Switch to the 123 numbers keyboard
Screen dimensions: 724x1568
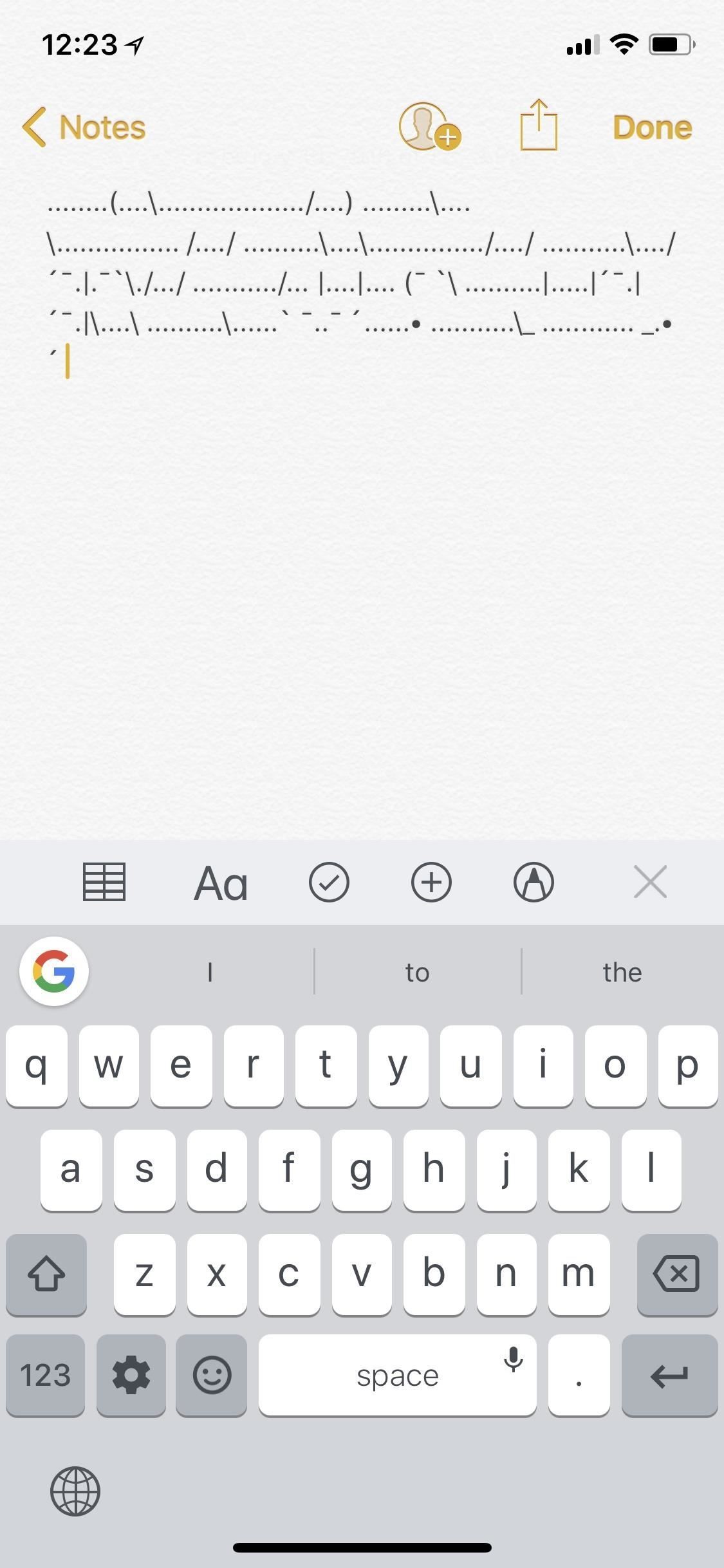click(45, 1374)
